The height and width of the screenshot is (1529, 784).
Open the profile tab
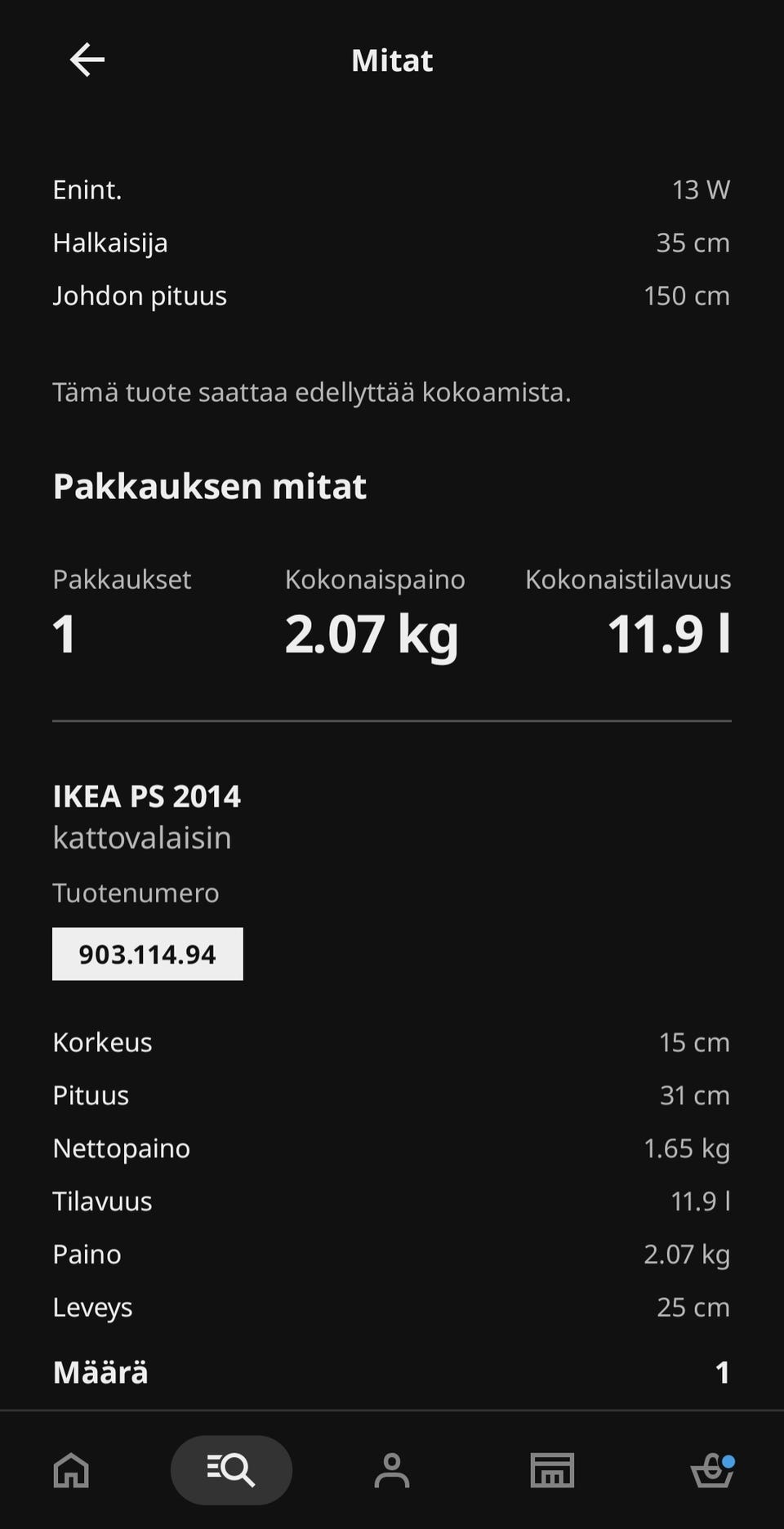(x=392, y=1470)
